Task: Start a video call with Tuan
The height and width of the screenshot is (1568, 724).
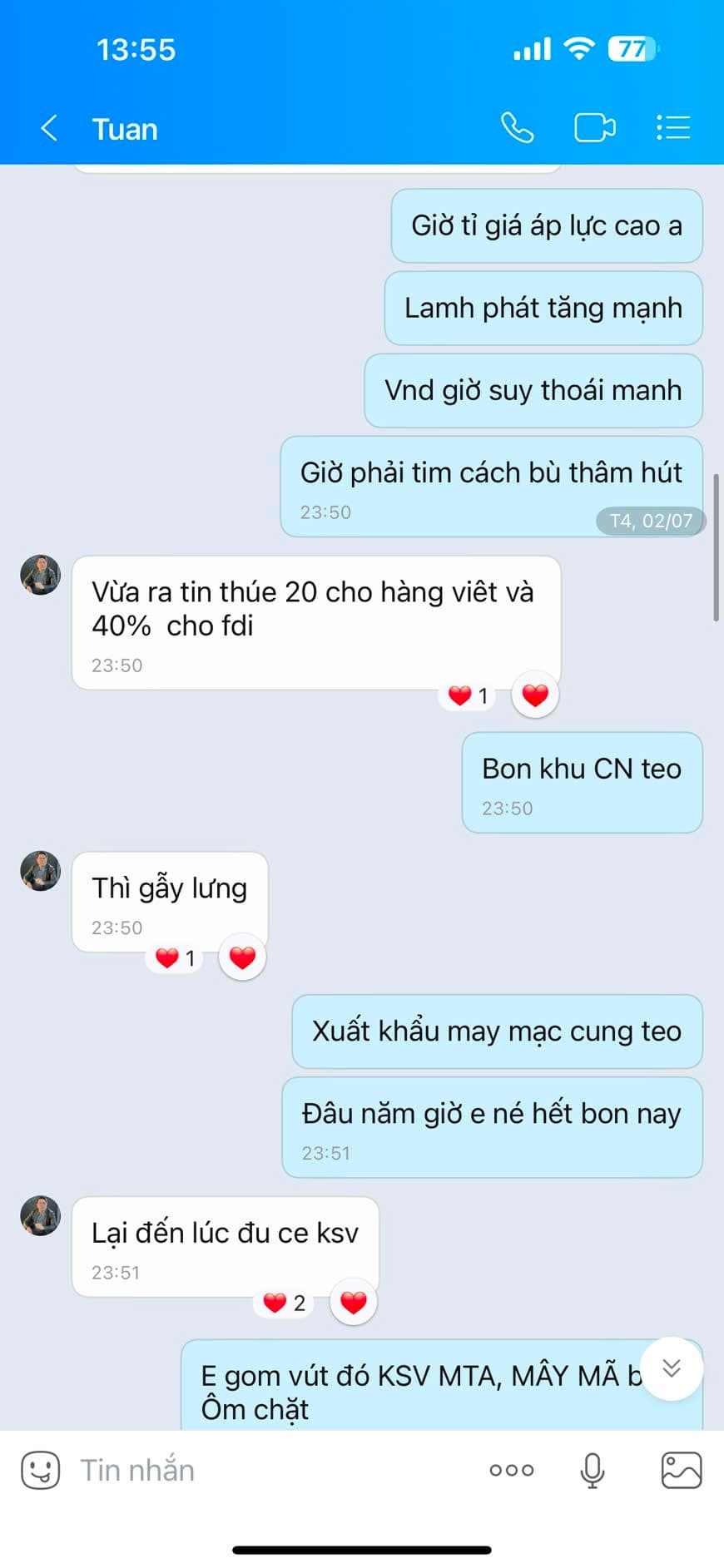Action: click(594, 128)
